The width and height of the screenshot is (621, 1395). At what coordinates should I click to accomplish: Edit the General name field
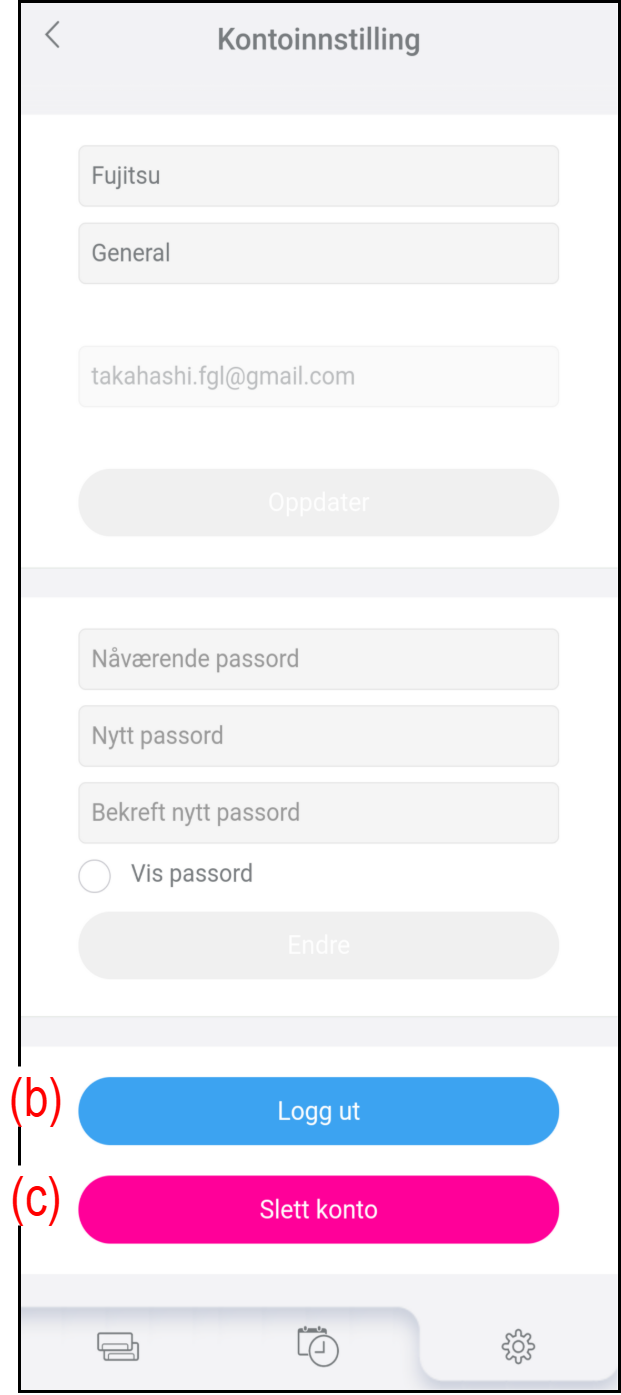point(318,253)
